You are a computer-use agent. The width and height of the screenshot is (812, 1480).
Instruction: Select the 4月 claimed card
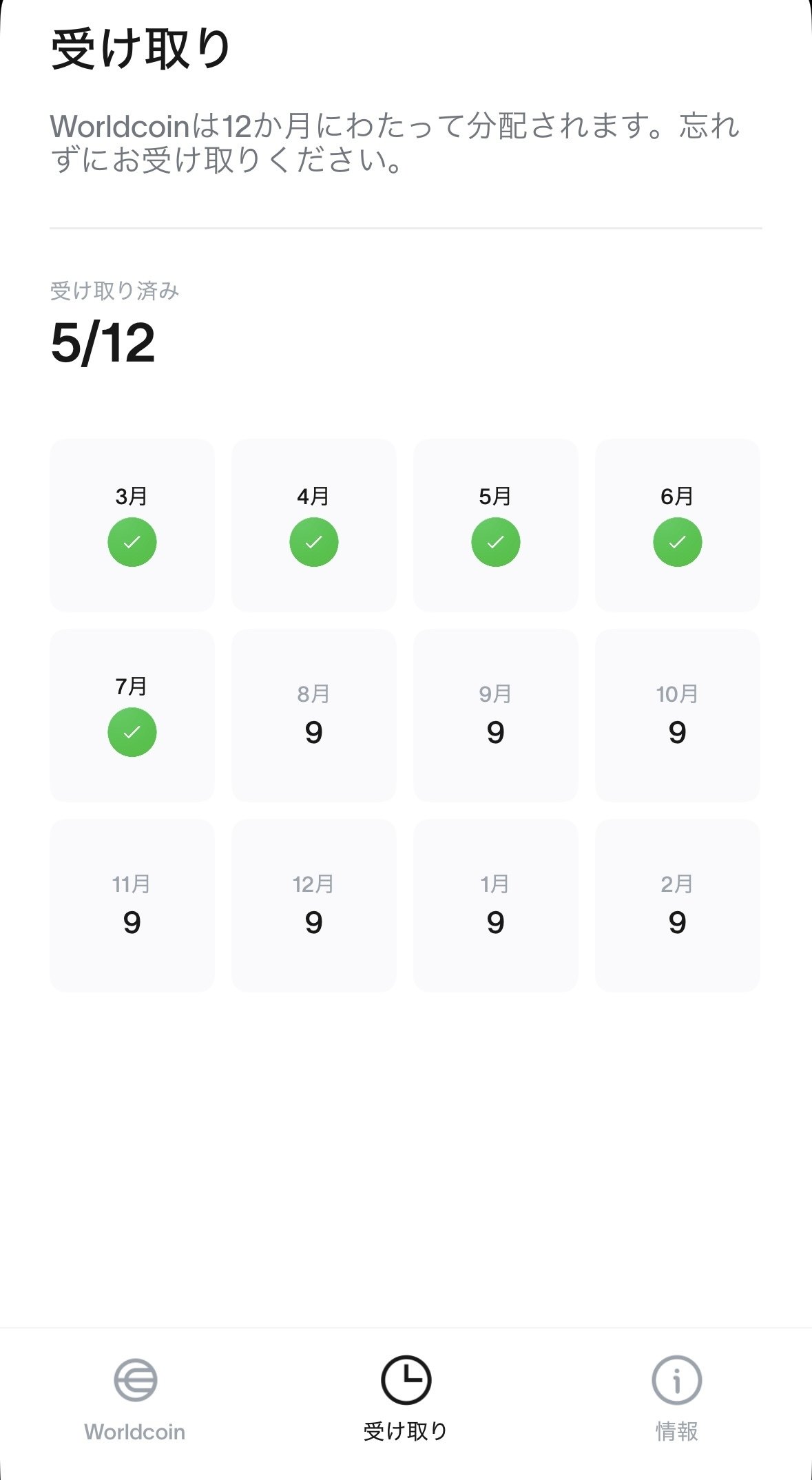[314, 525]
